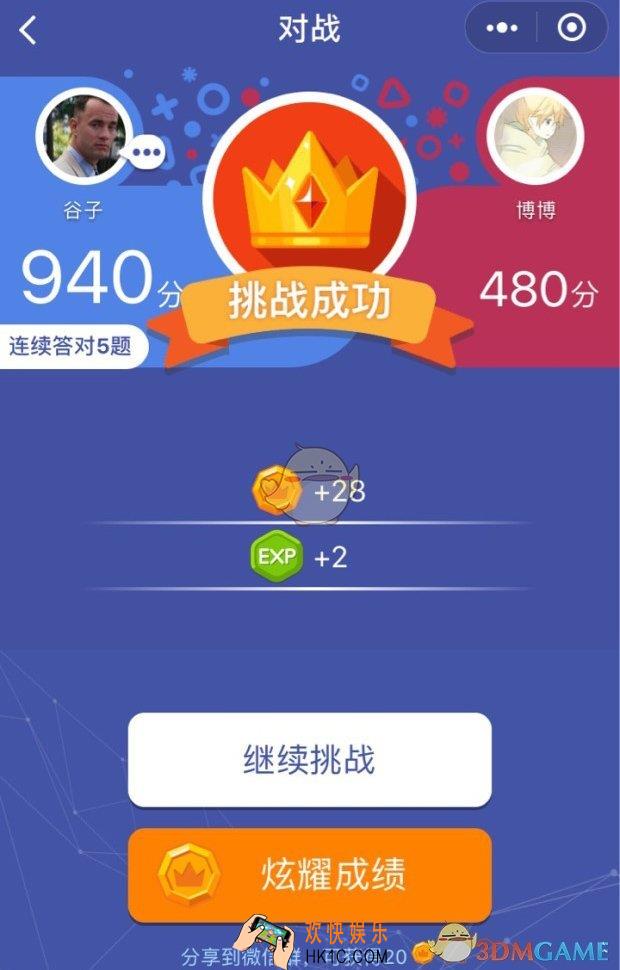This screenshot has height=970, width=620.
Task: Share results via 炫耀成绩 button
Action: [309, 876]
